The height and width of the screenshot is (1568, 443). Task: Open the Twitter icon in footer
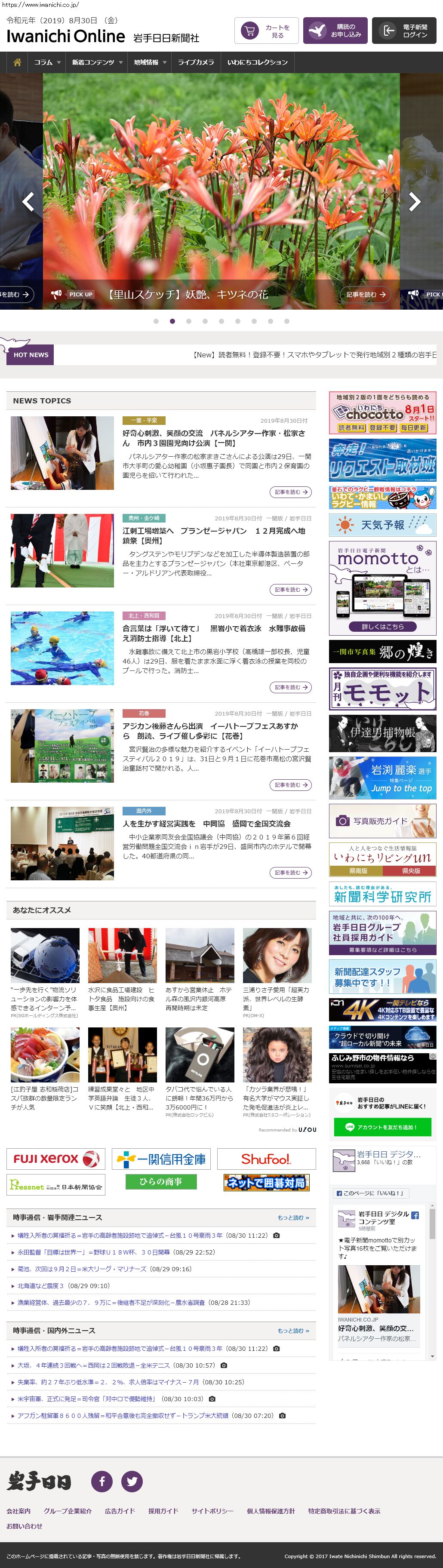(x=132, y=1481)
